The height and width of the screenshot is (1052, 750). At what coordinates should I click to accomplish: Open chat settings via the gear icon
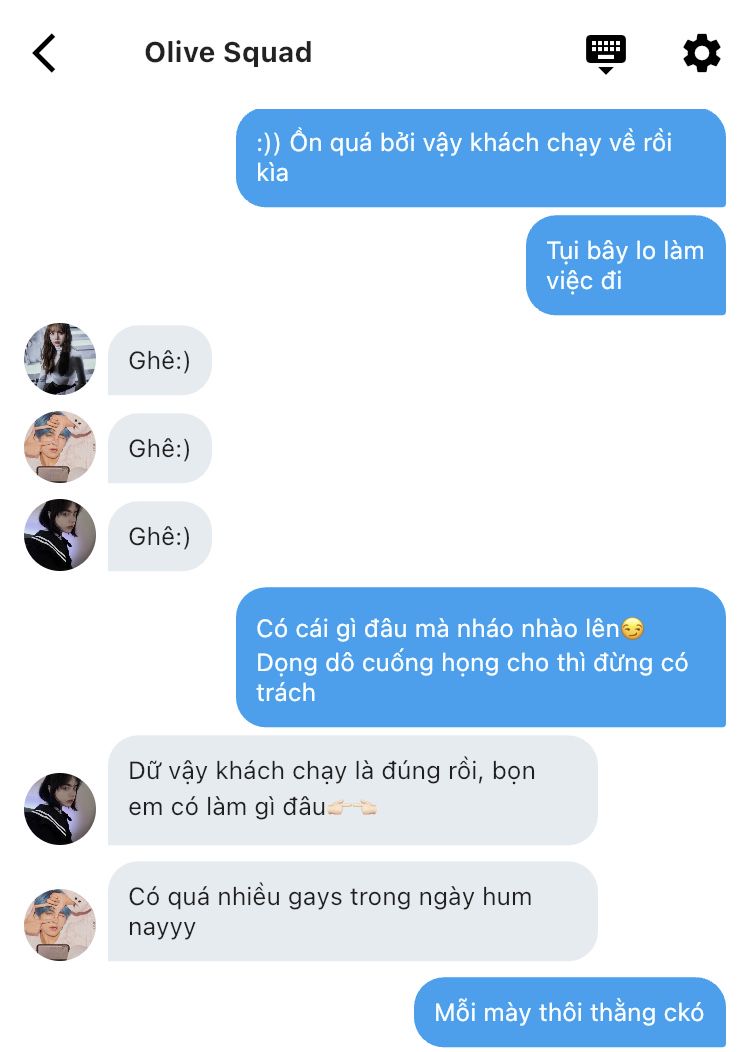click(x=701, y=53)
